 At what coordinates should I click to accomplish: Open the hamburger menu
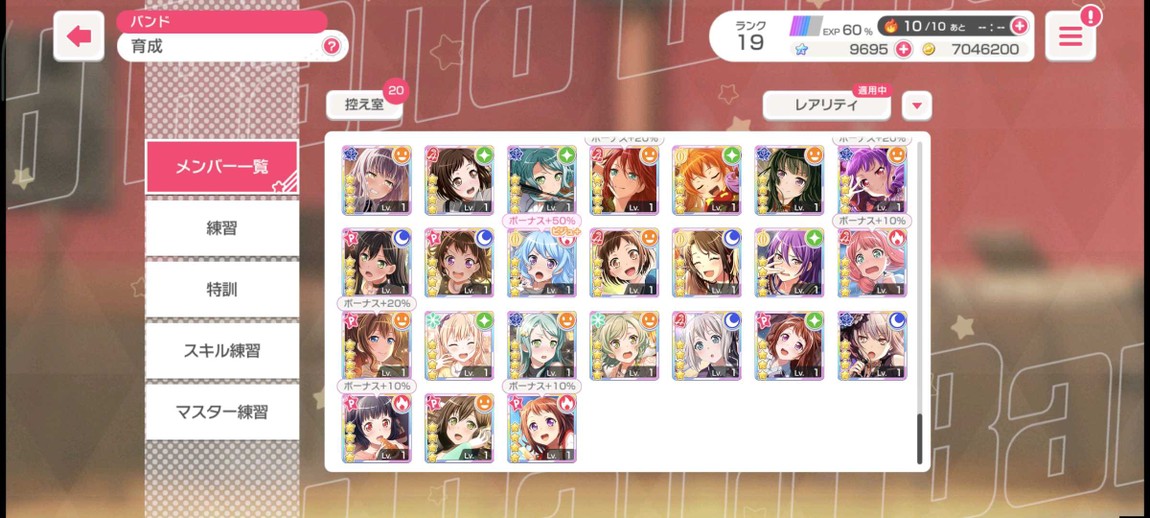point(1070,37)
